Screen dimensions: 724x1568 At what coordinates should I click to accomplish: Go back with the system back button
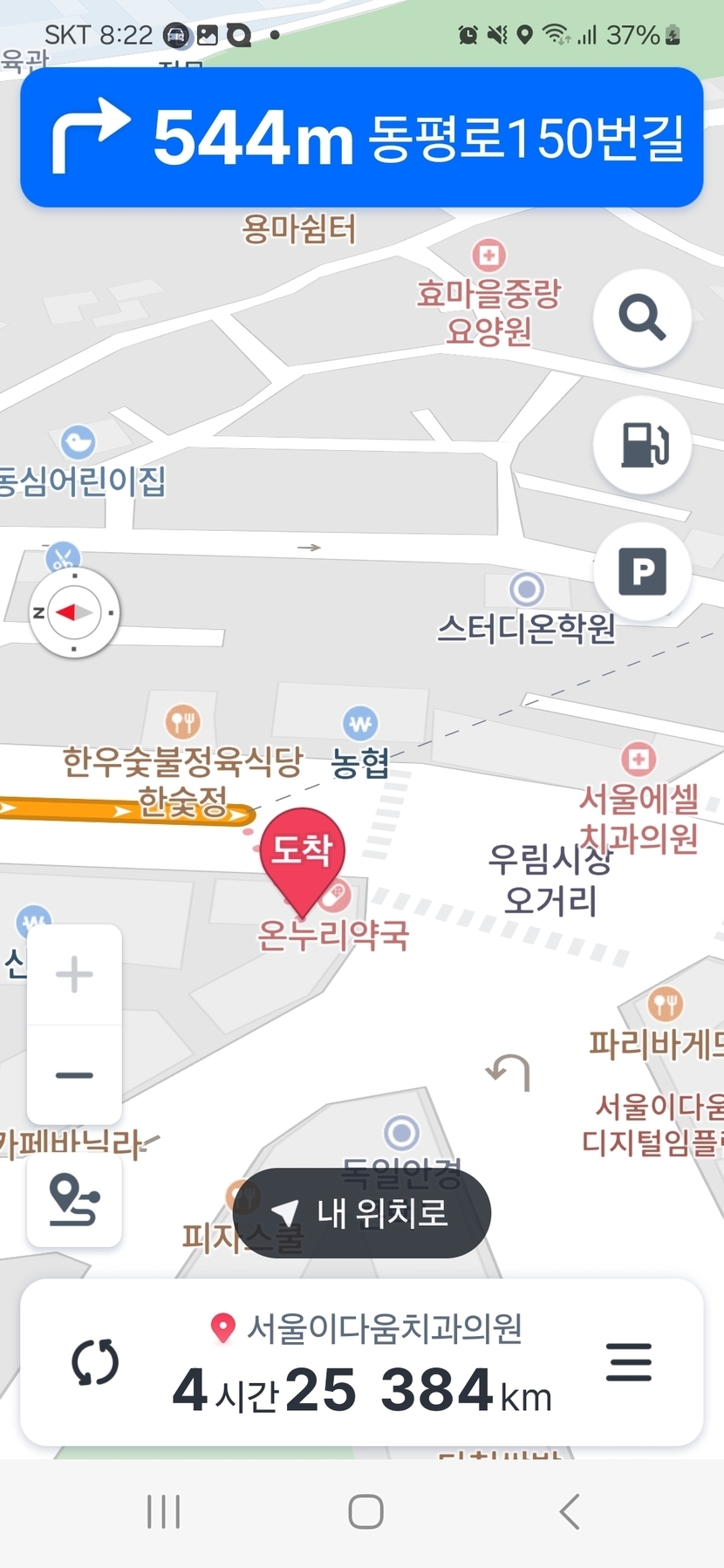570,1511
